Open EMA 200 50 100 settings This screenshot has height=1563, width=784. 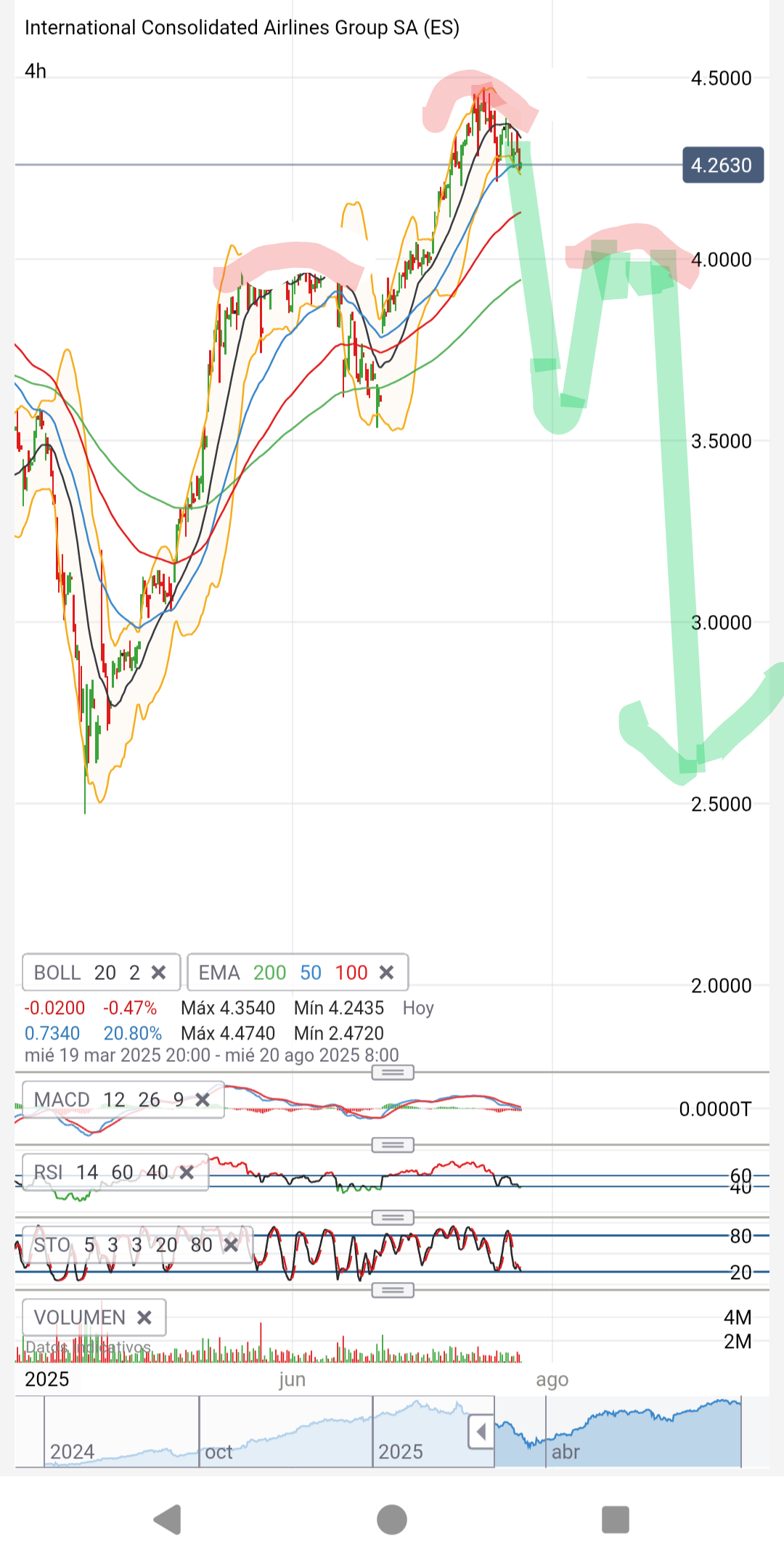tap(283, 972)
